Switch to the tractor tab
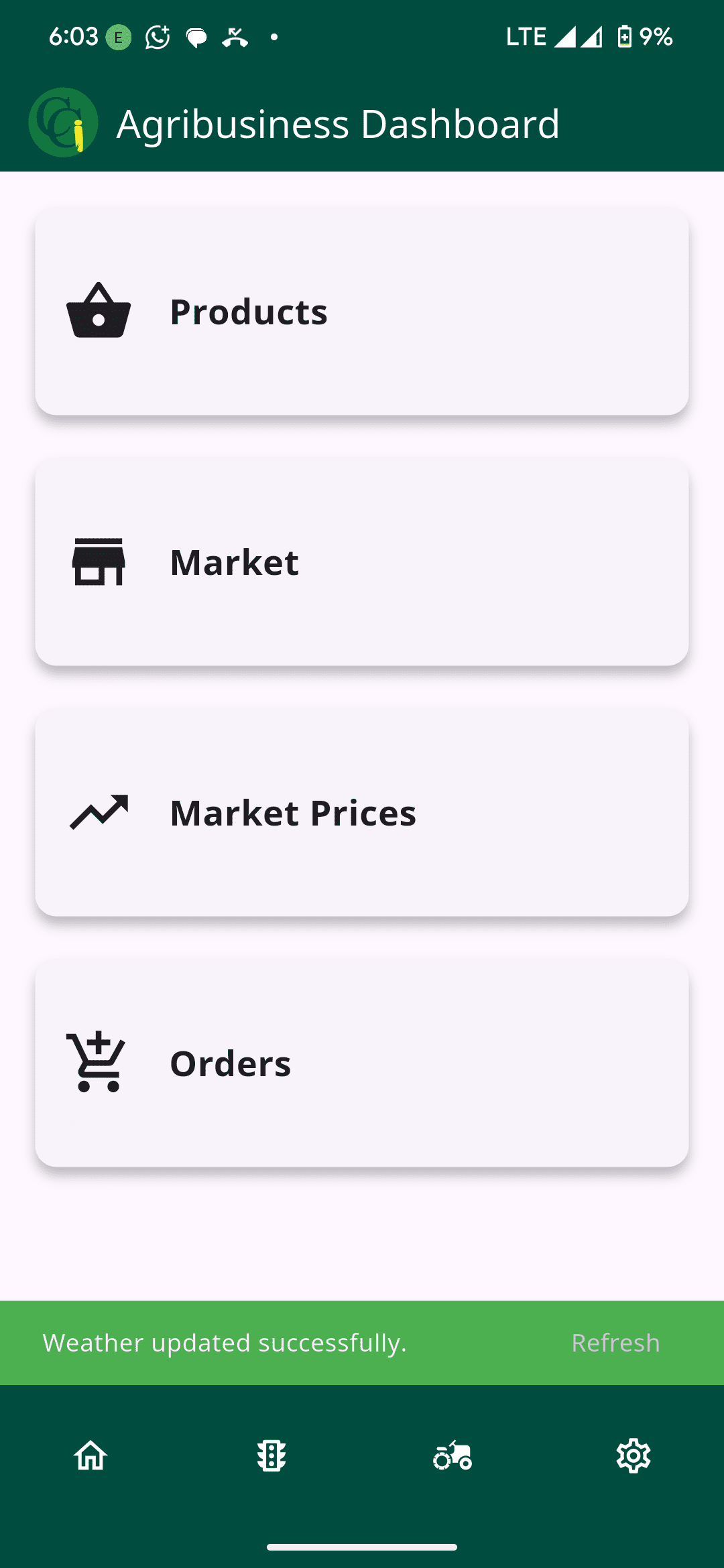The image size is (724, 1568). (x=452, y=1455)
